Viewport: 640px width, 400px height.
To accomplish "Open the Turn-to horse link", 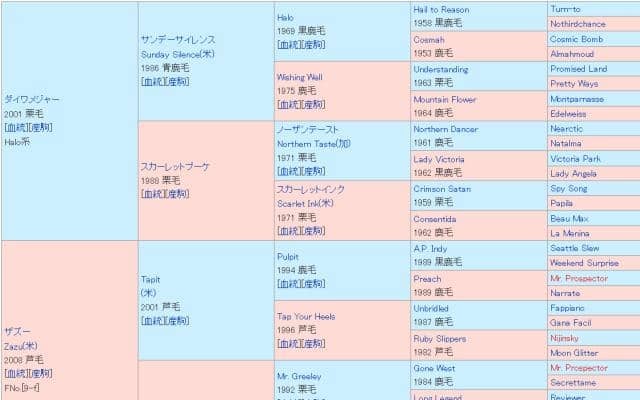I will point(564,9).
